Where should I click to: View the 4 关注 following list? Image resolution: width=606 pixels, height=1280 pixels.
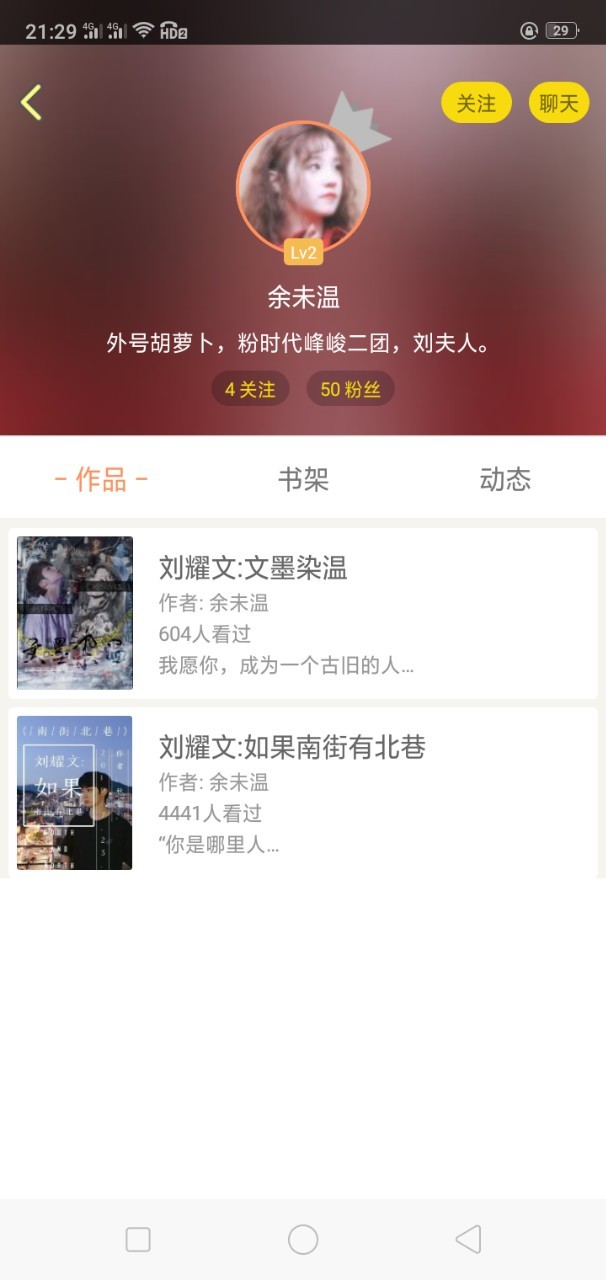[x=250, y=389]
